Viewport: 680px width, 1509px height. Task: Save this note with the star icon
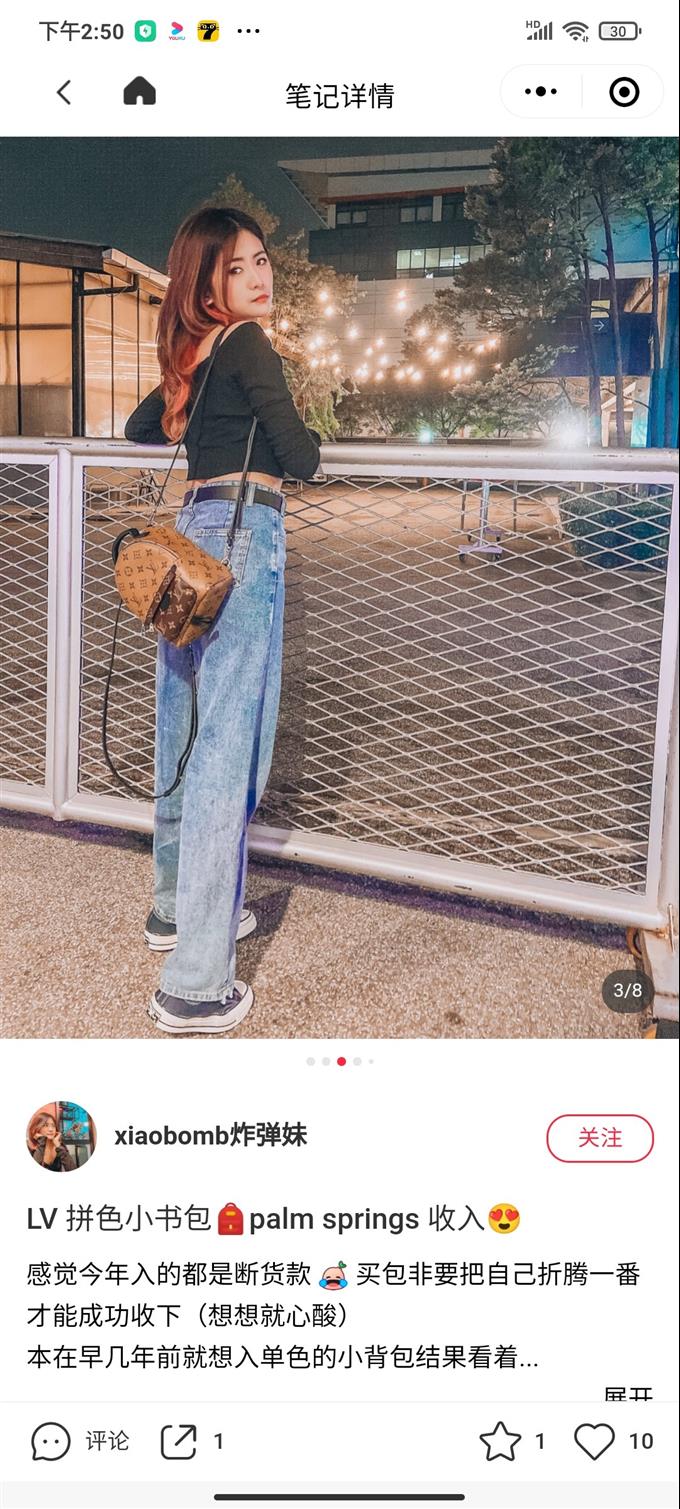coord(500,1441)
